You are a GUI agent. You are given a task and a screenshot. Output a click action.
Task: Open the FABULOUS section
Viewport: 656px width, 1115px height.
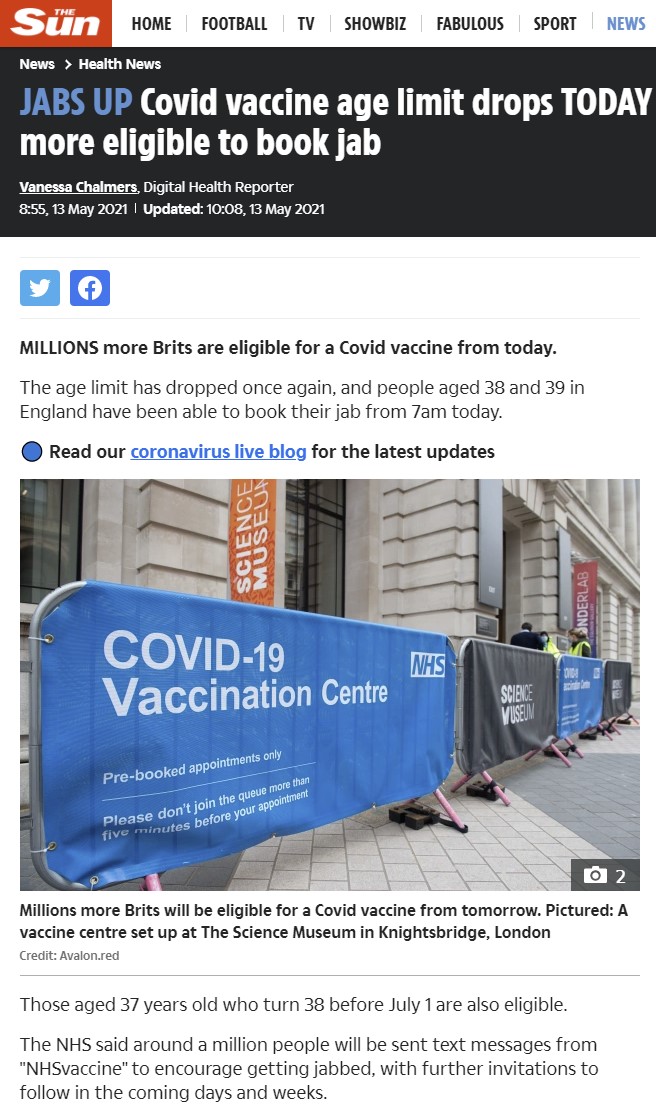(470, 23)
